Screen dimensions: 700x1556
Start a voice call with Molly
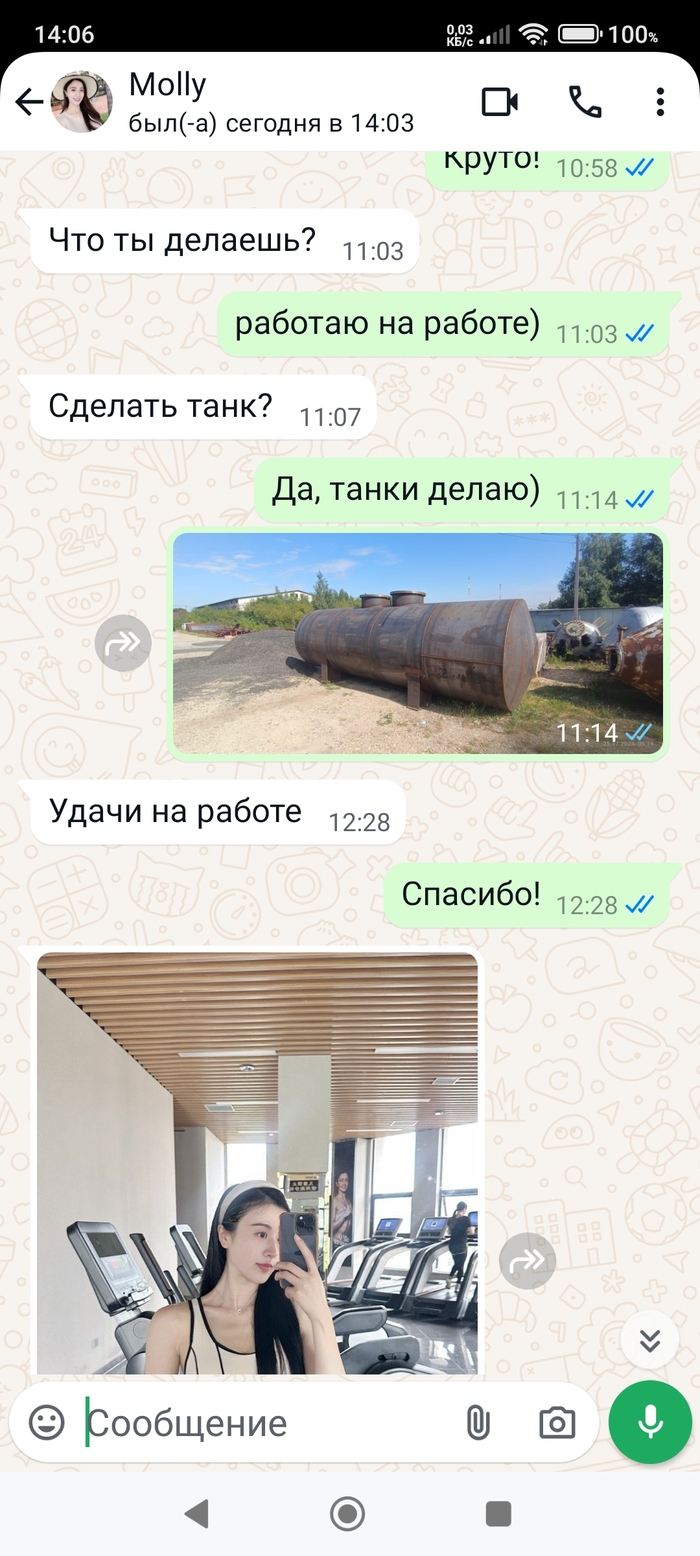[x=585, y=102]
